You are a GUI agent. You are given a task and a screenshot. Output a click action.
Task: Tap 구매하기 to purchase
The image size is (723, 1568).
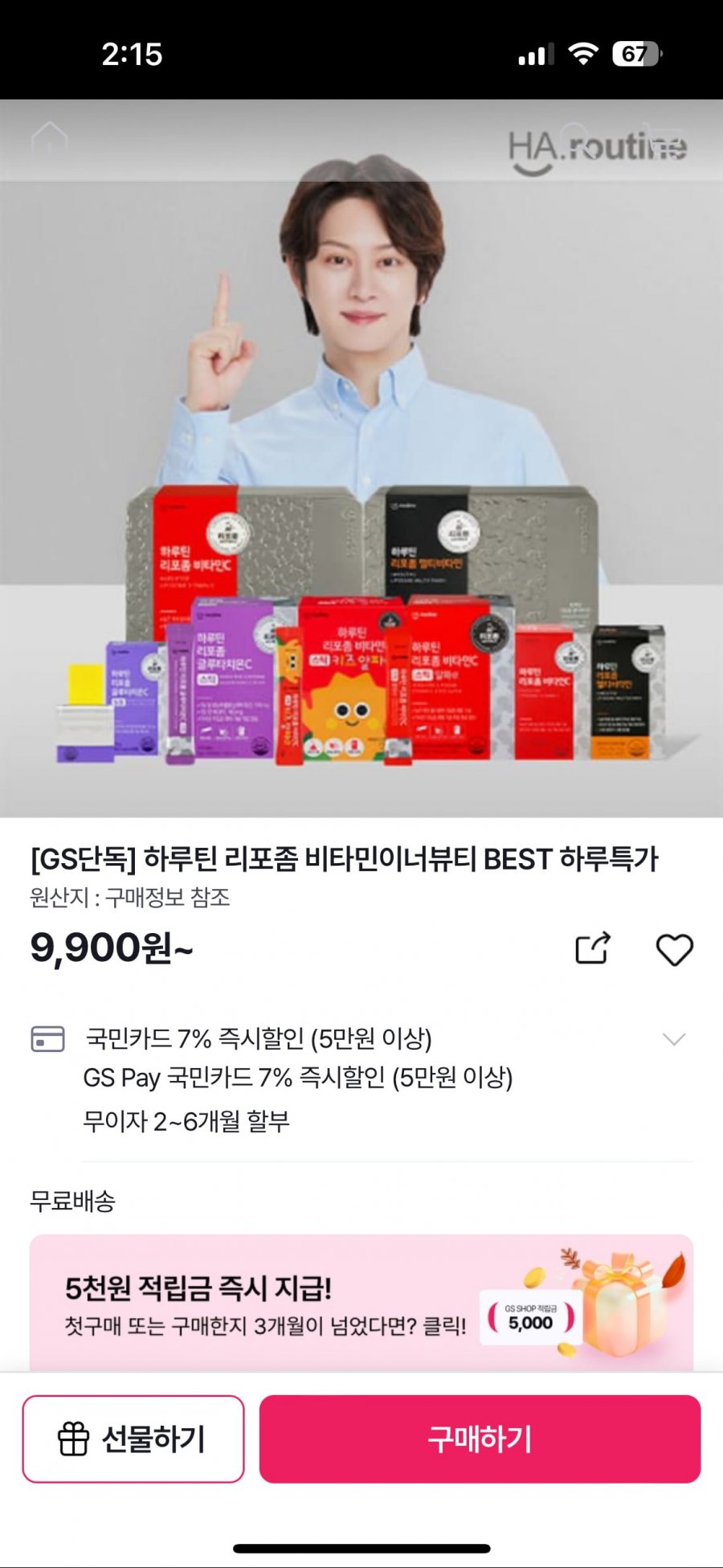(480, 1439)
